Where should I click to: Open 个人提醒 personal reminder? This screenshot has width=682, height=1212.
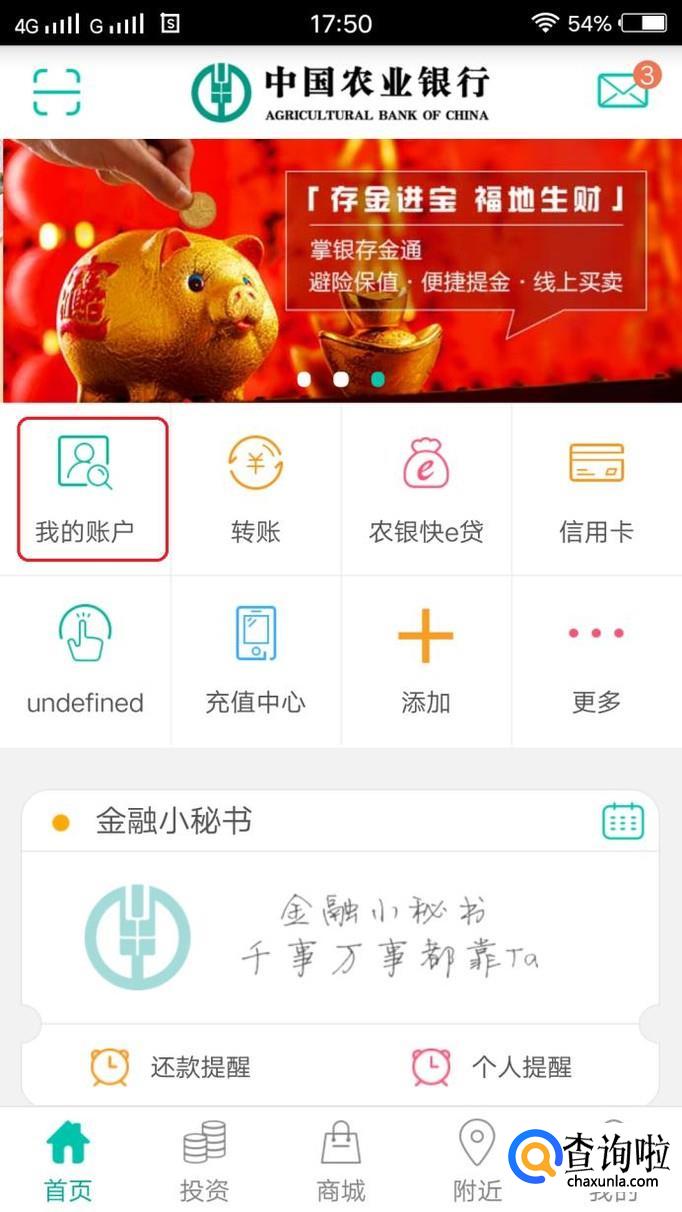point(492,1067)
